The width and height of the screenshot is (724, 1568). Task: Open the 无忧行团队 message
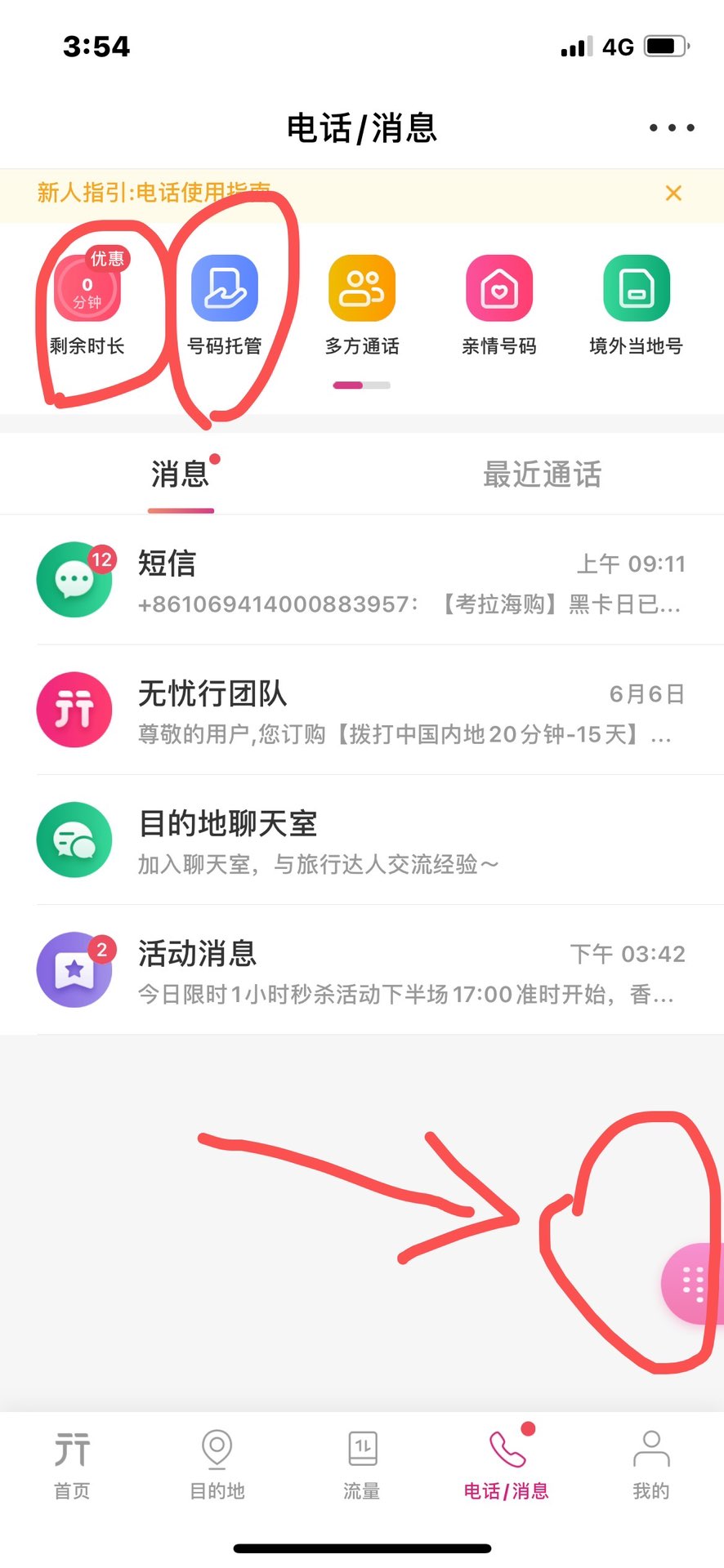(x=362, y=710)
